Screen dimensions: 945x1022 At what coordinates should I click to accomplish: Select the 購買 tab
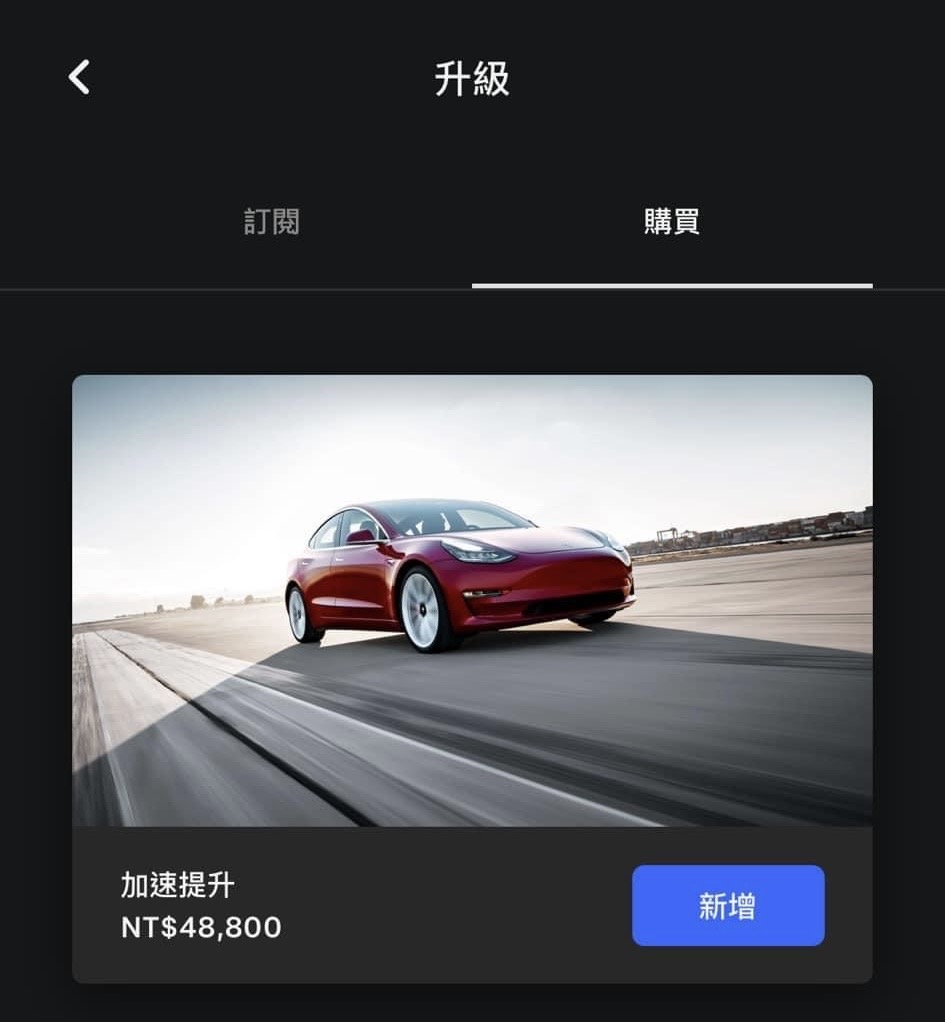click(671, 222)
